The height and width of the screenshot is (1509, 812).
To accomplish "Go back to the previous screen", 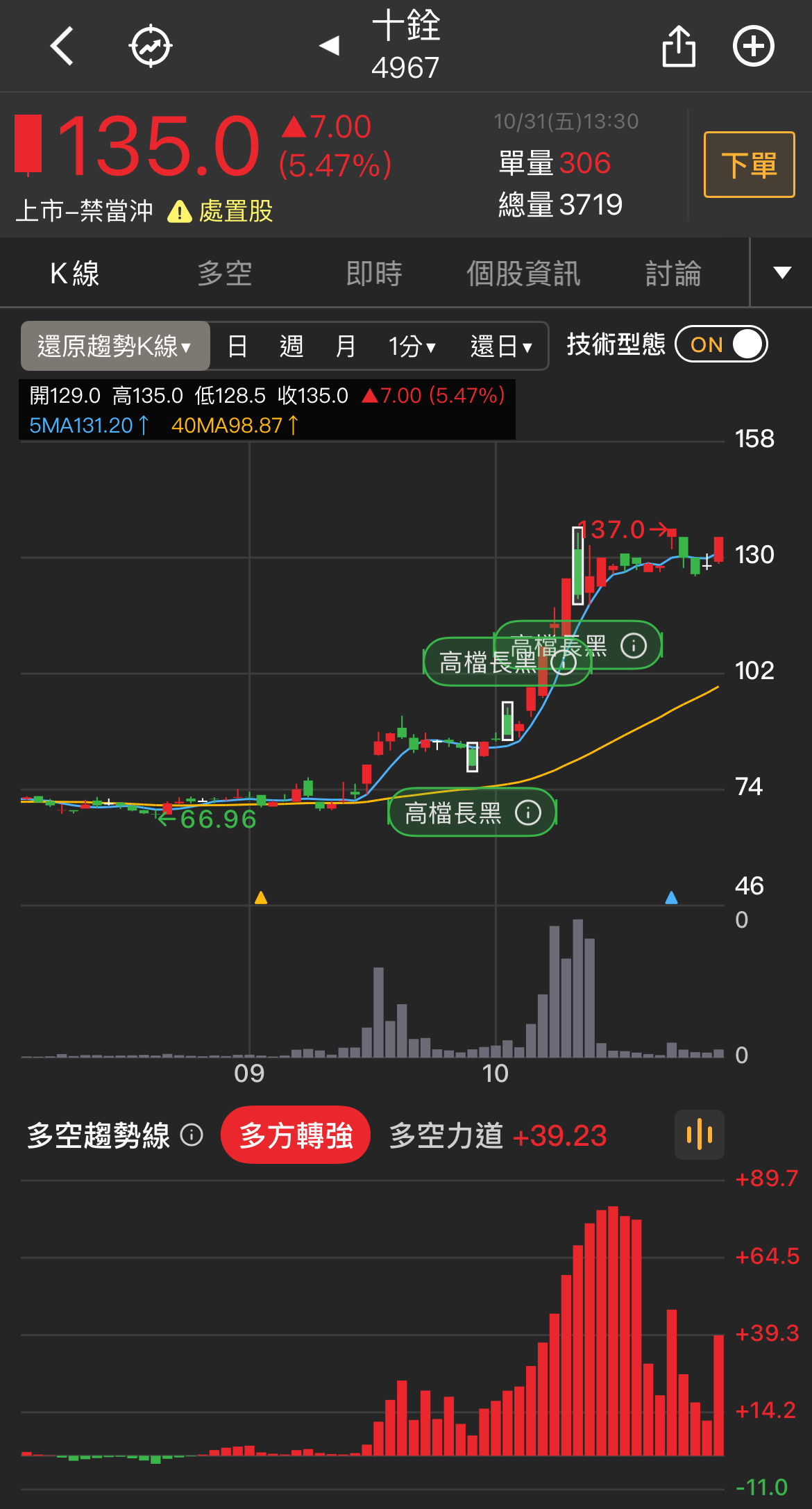I will (62, 47).
